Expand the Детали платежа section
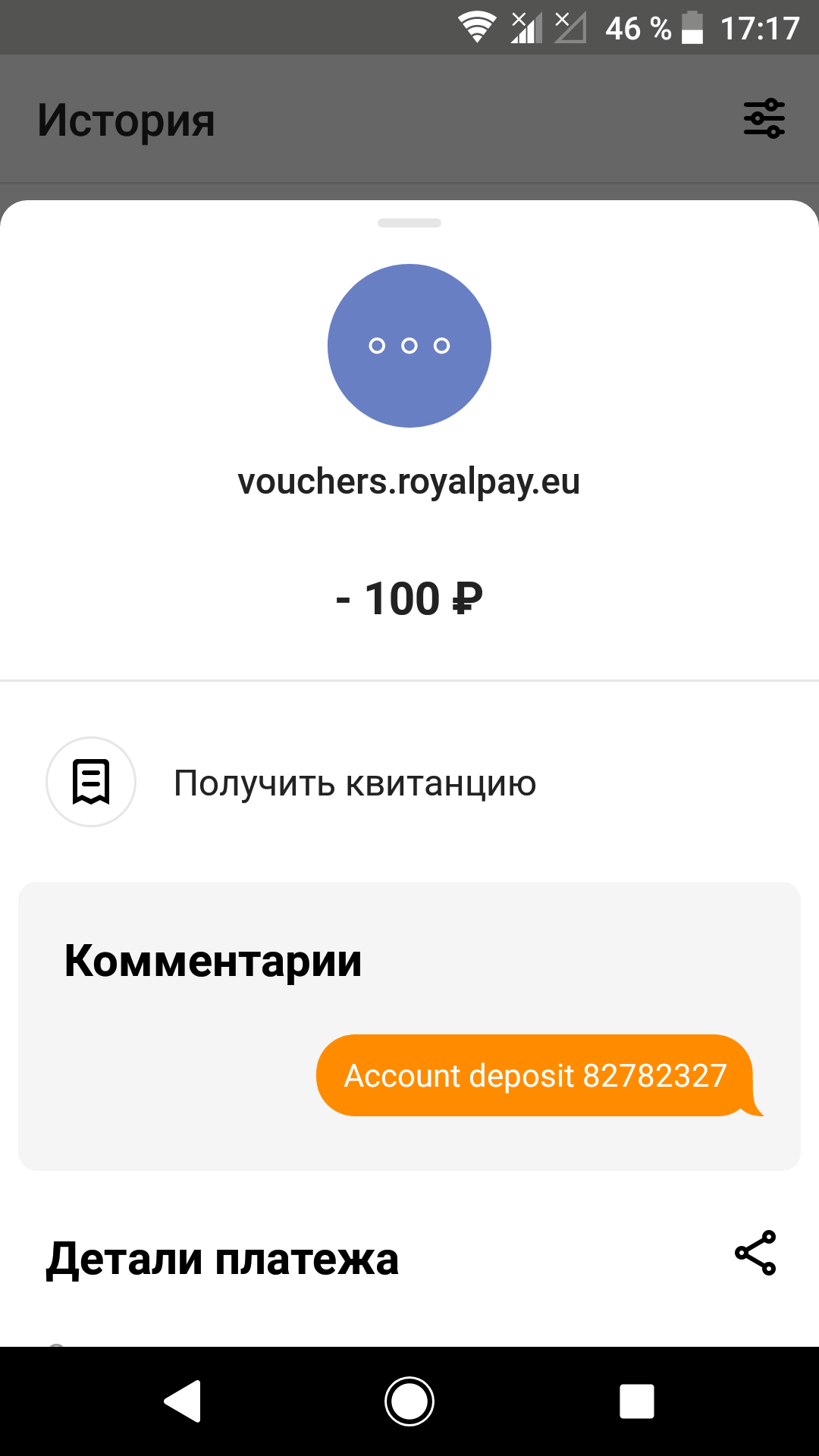 224,1259
